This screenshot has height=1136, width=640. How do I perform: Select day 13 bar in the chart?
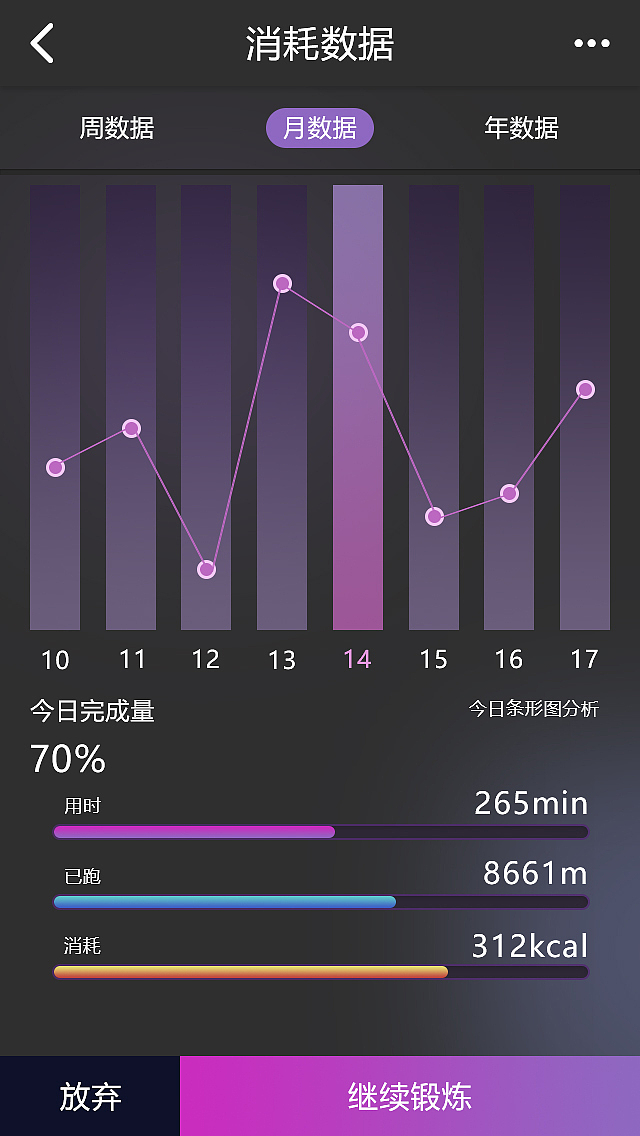click(x=282, y=407)
